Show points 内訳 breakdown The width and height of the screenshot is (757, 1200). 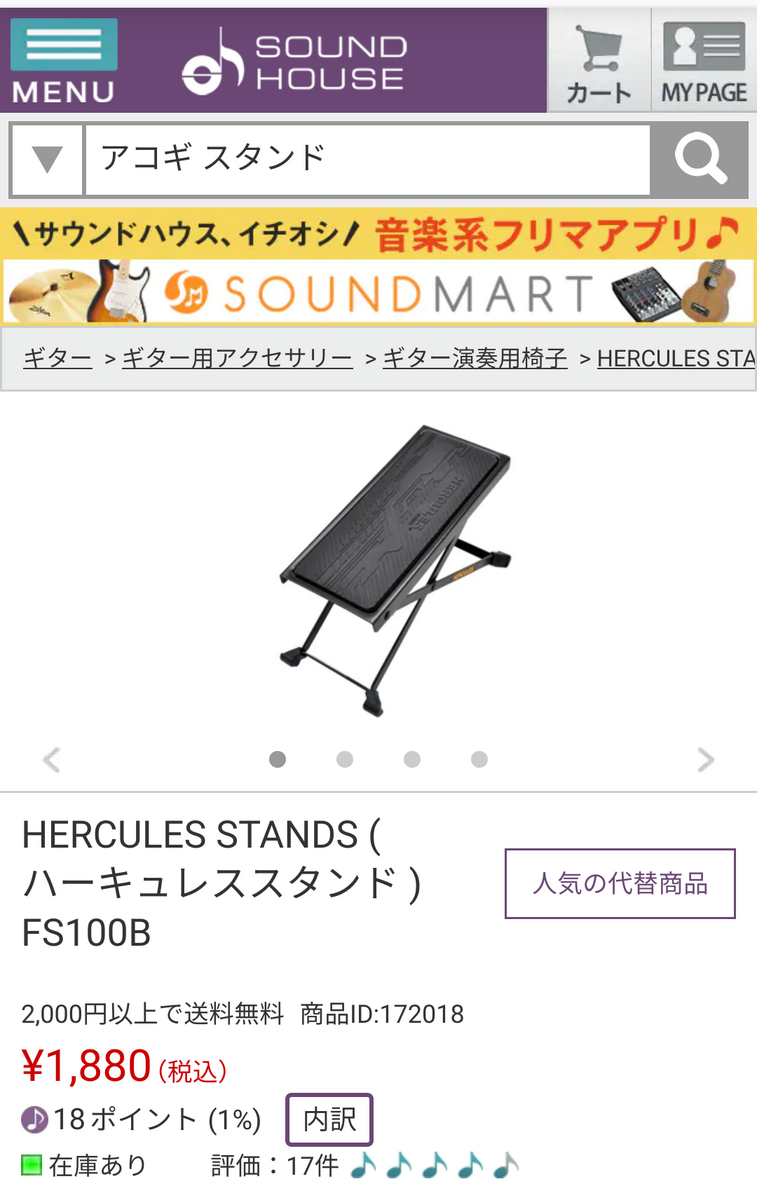point(329,1119)
